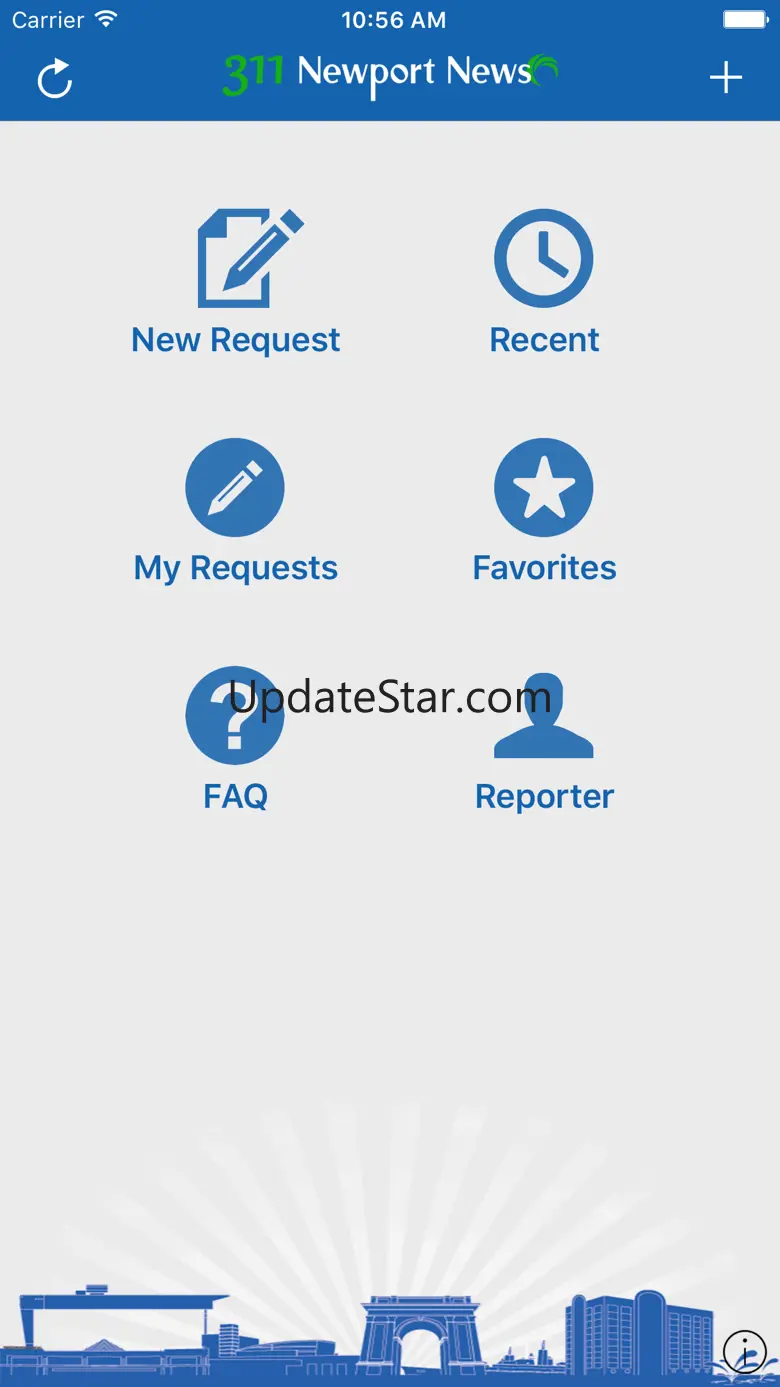Tap the info icon at the bottom corner
Viewport: 780px width, 1387px height.
[744, 1352]
